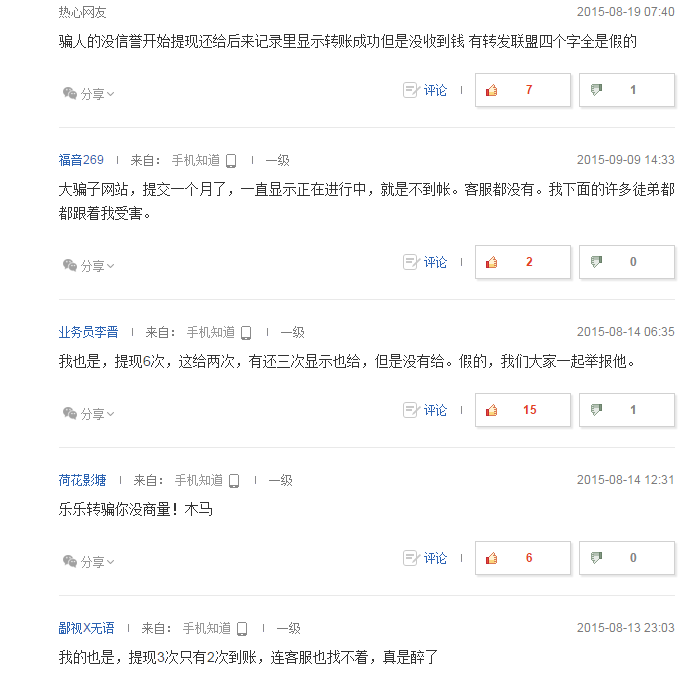The image size is (698, 683).
Task: Comment on 福音269's answer
Action: tap(426, 262)
